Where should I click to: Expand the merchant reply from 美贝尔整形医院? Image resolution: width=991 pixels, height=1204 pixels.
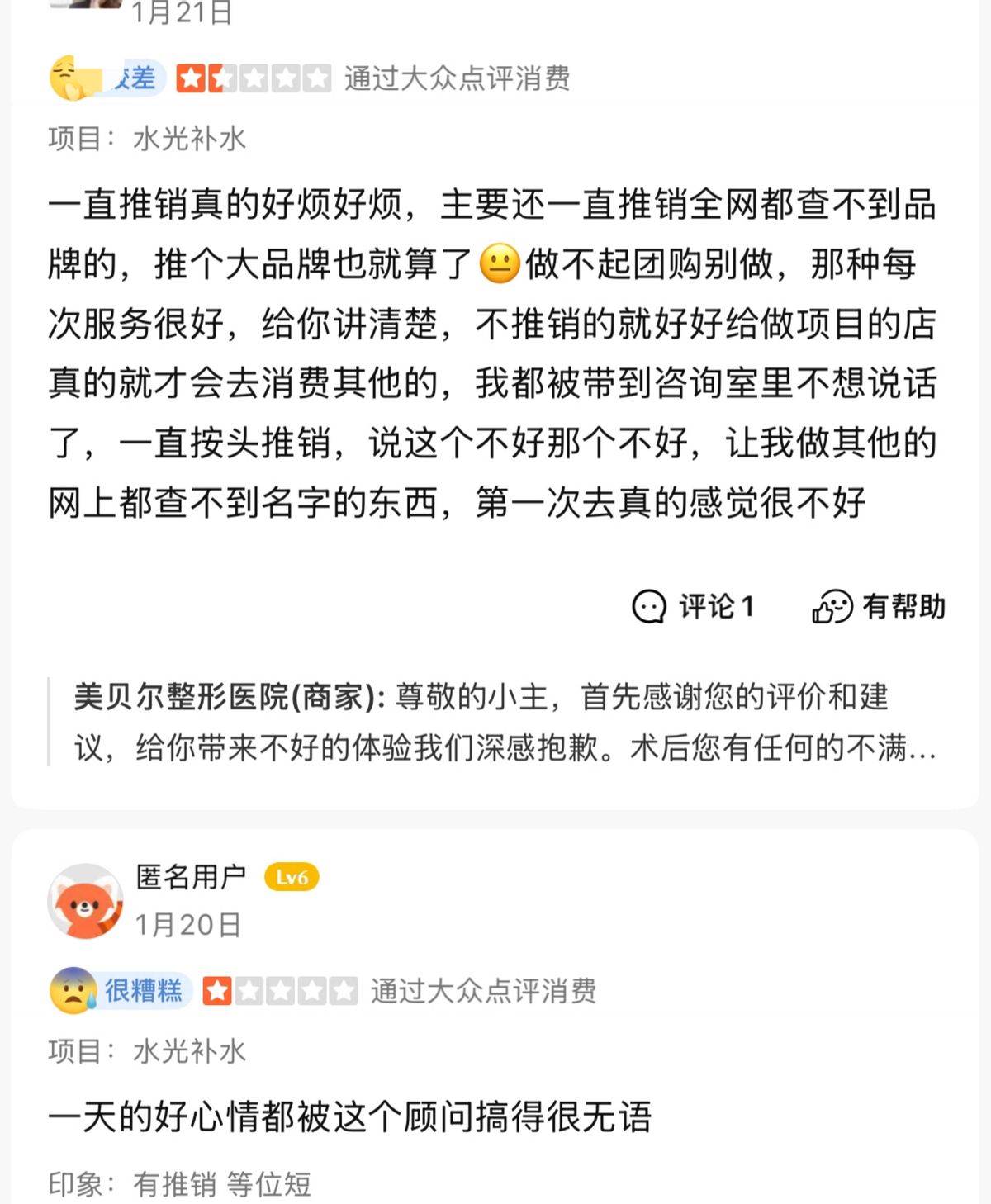tap(504, 723)
